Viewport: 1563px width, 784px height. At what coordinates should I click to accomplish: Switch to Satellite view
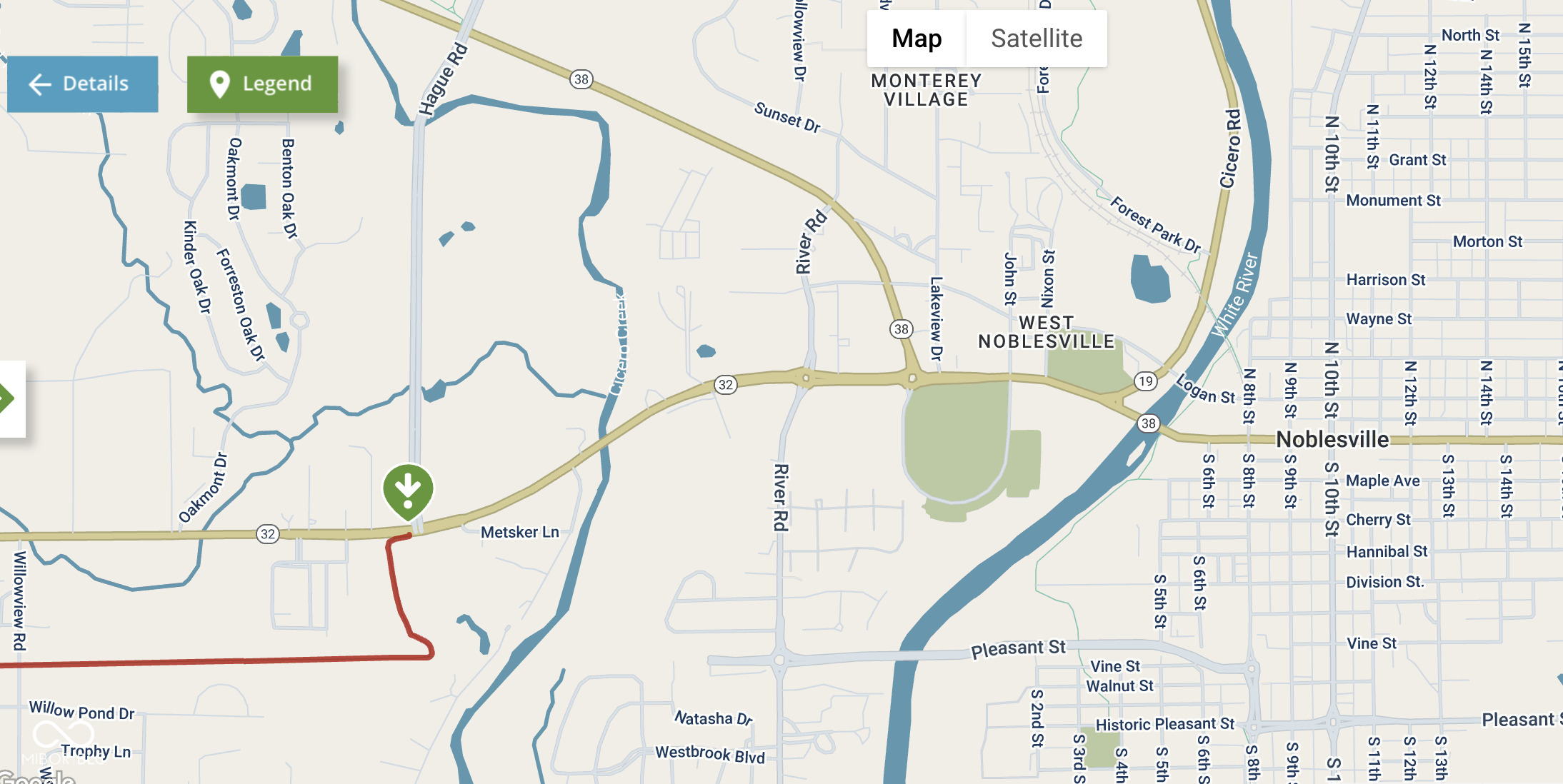click(1036, 39)
